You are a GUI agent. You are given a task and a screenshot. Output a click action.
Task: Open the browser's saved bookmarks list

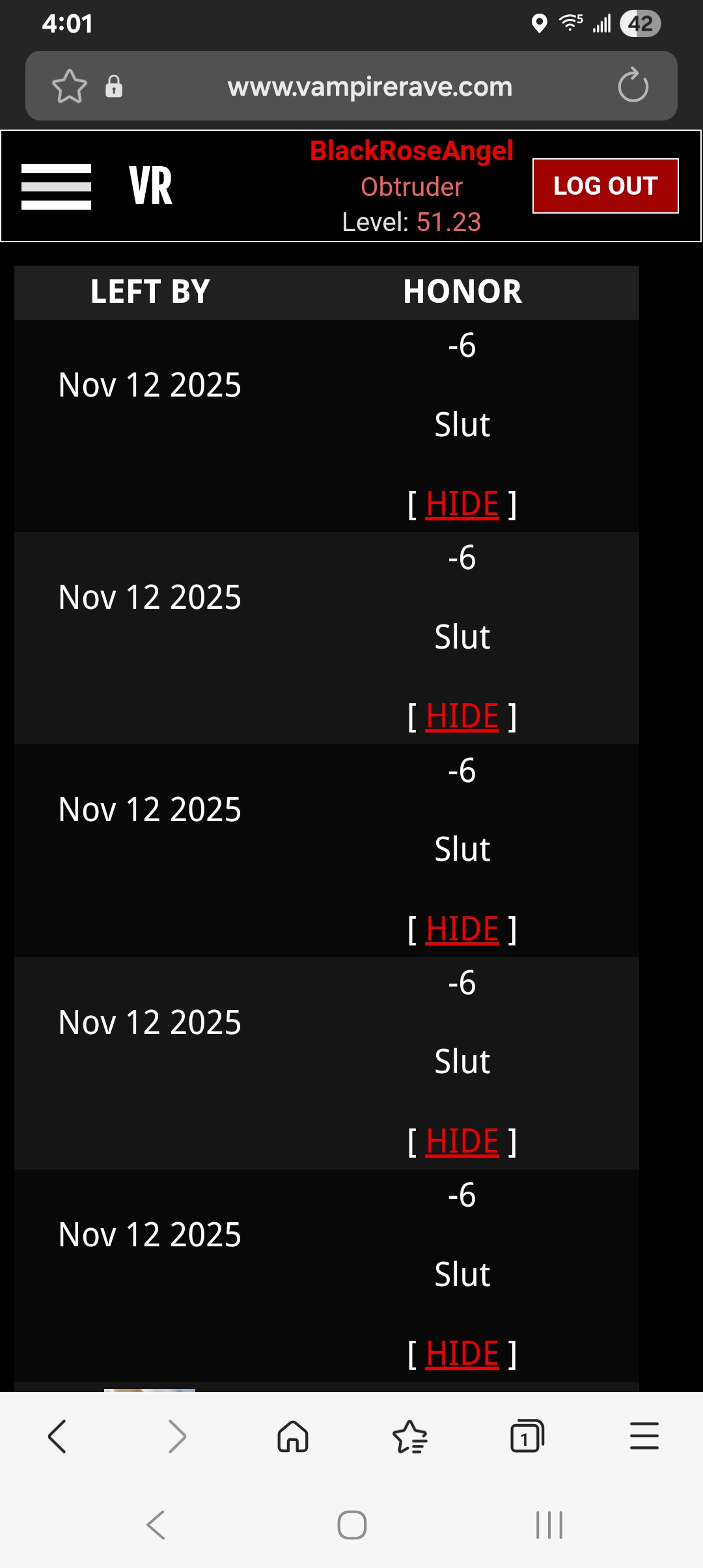tap(410, 1436)
